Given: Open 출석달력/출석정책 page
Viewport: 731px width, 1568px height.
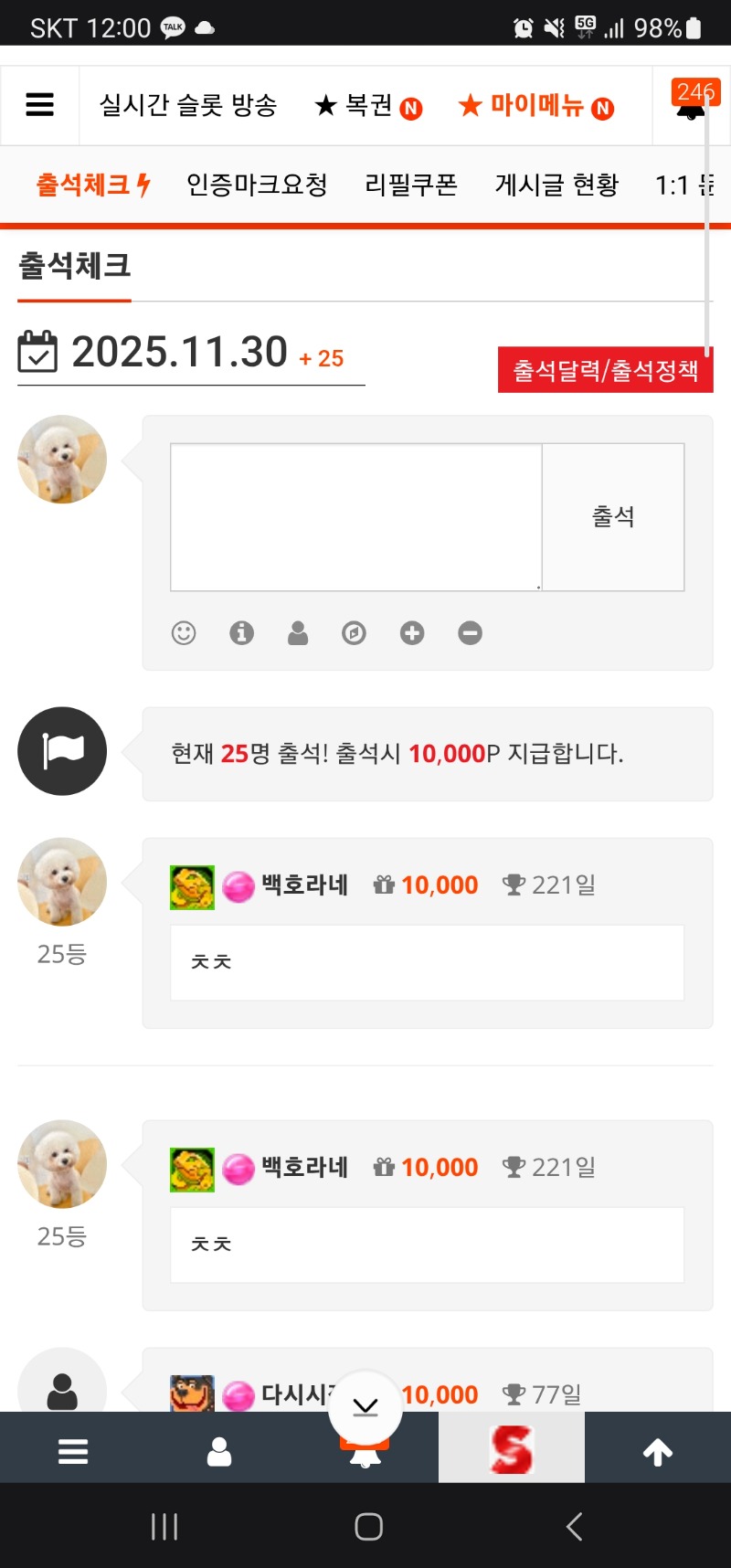Looking at the screenshot, I should pyautogui.click(x=605, y=370).
